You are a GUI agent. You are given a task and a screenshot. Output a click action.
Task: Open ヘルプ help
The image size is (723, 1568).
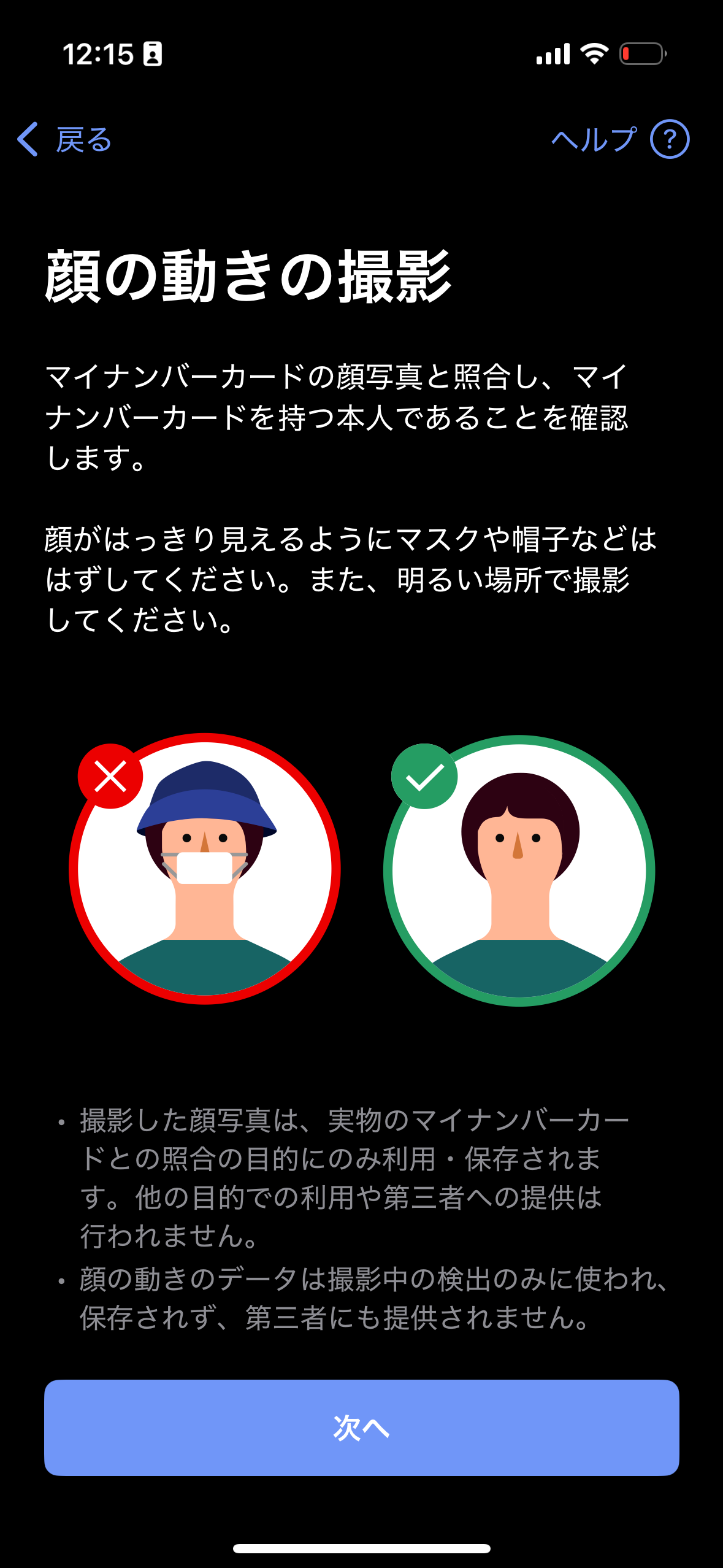[x=619, y=140]
